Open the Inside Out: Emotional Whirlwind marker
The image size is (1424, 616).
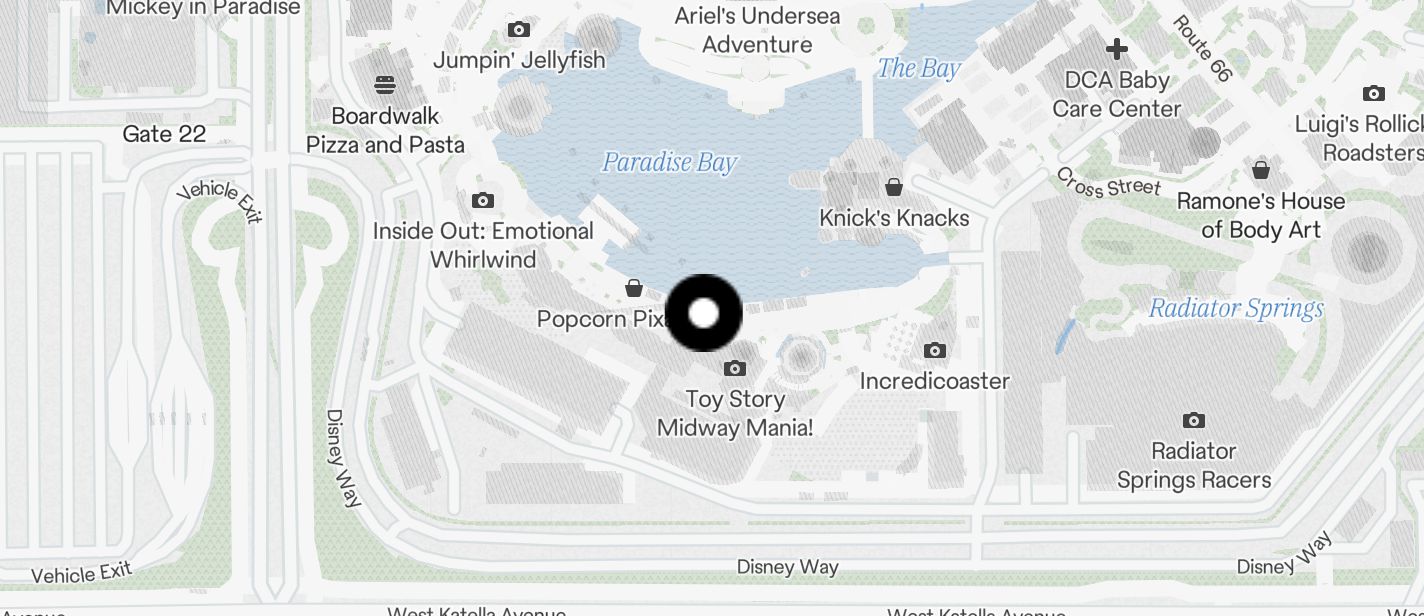coord(483,201)
